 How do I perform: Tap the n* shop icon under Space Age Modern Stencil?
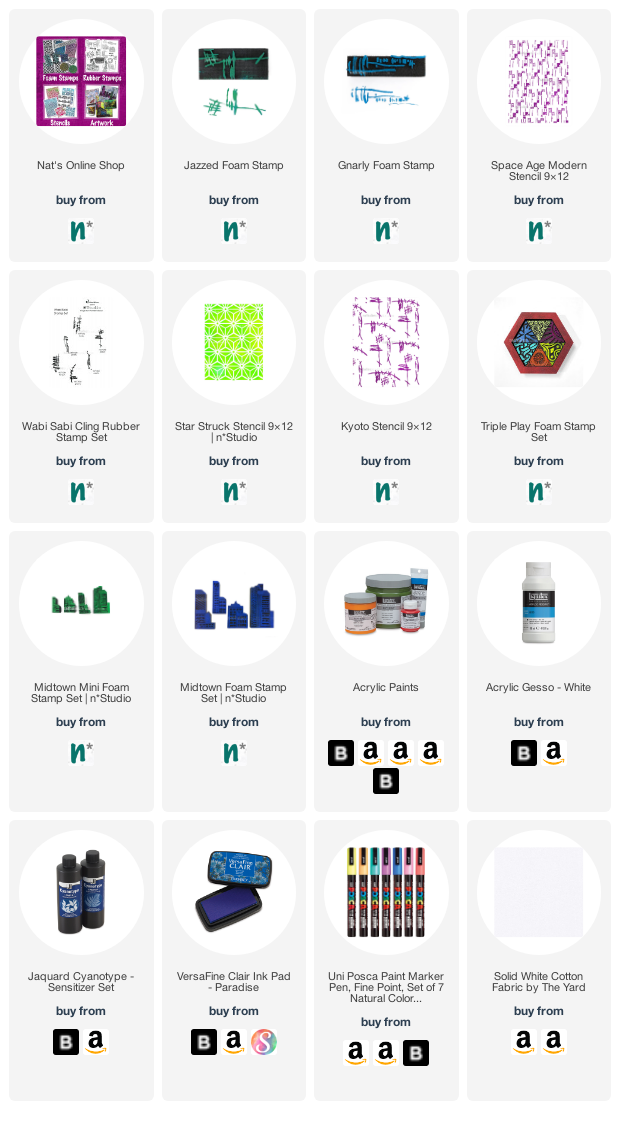click(x=538, y=230)
